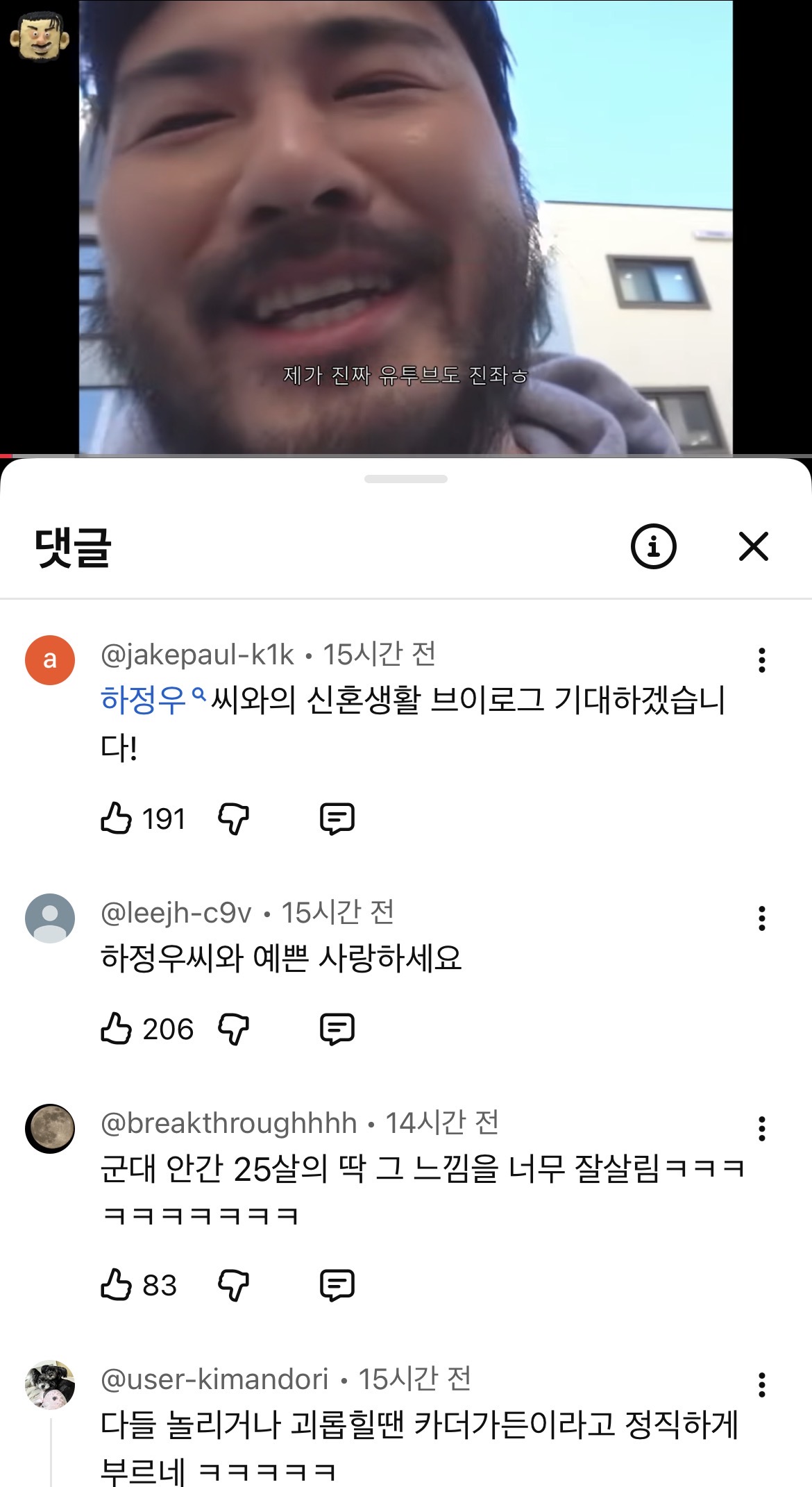Open @jakepaul-k1k's profile avatar
This screenshot has height=1487, width=812.
pos(50,660)
